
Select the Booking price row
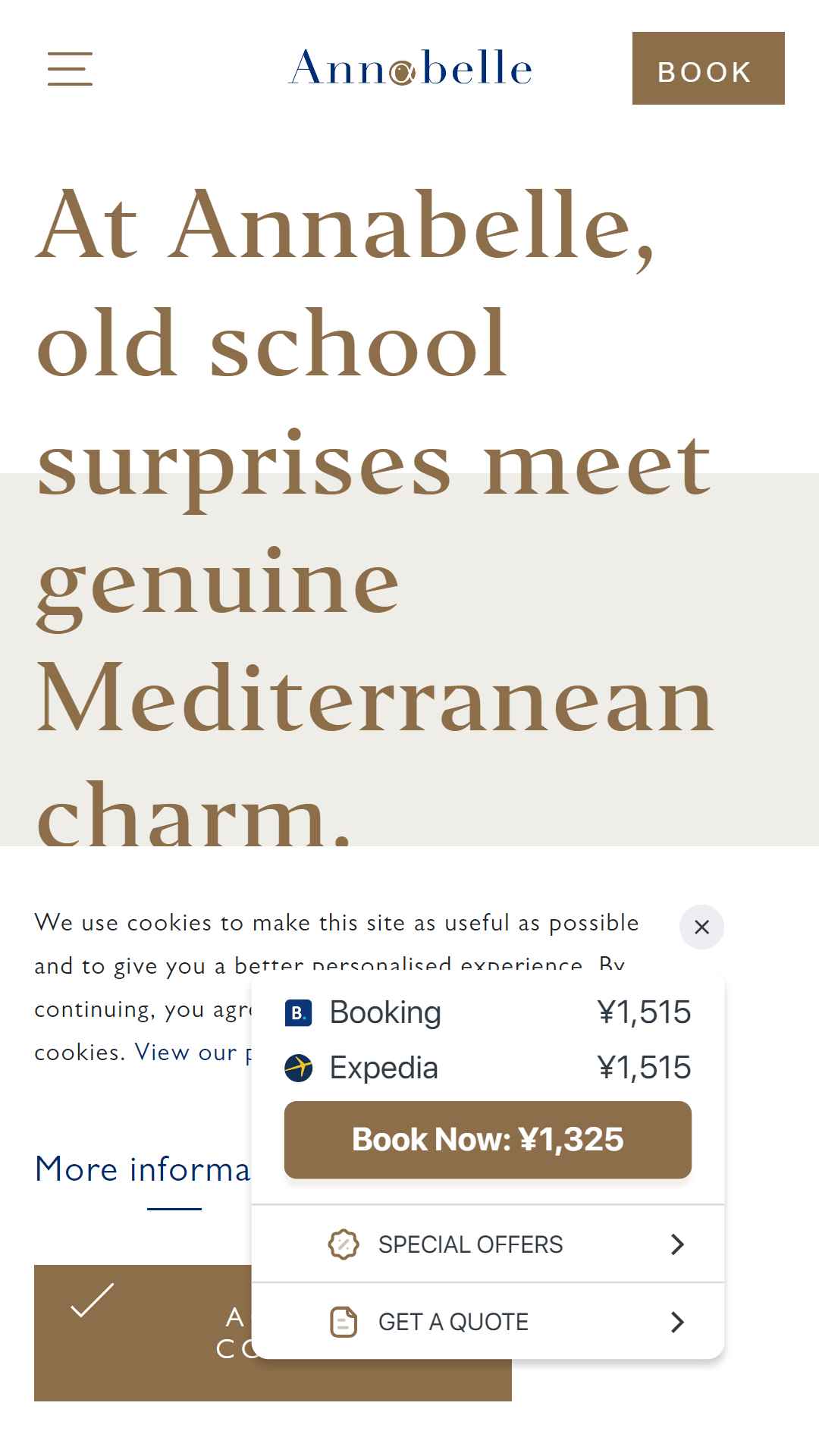tap(488, 1012)
